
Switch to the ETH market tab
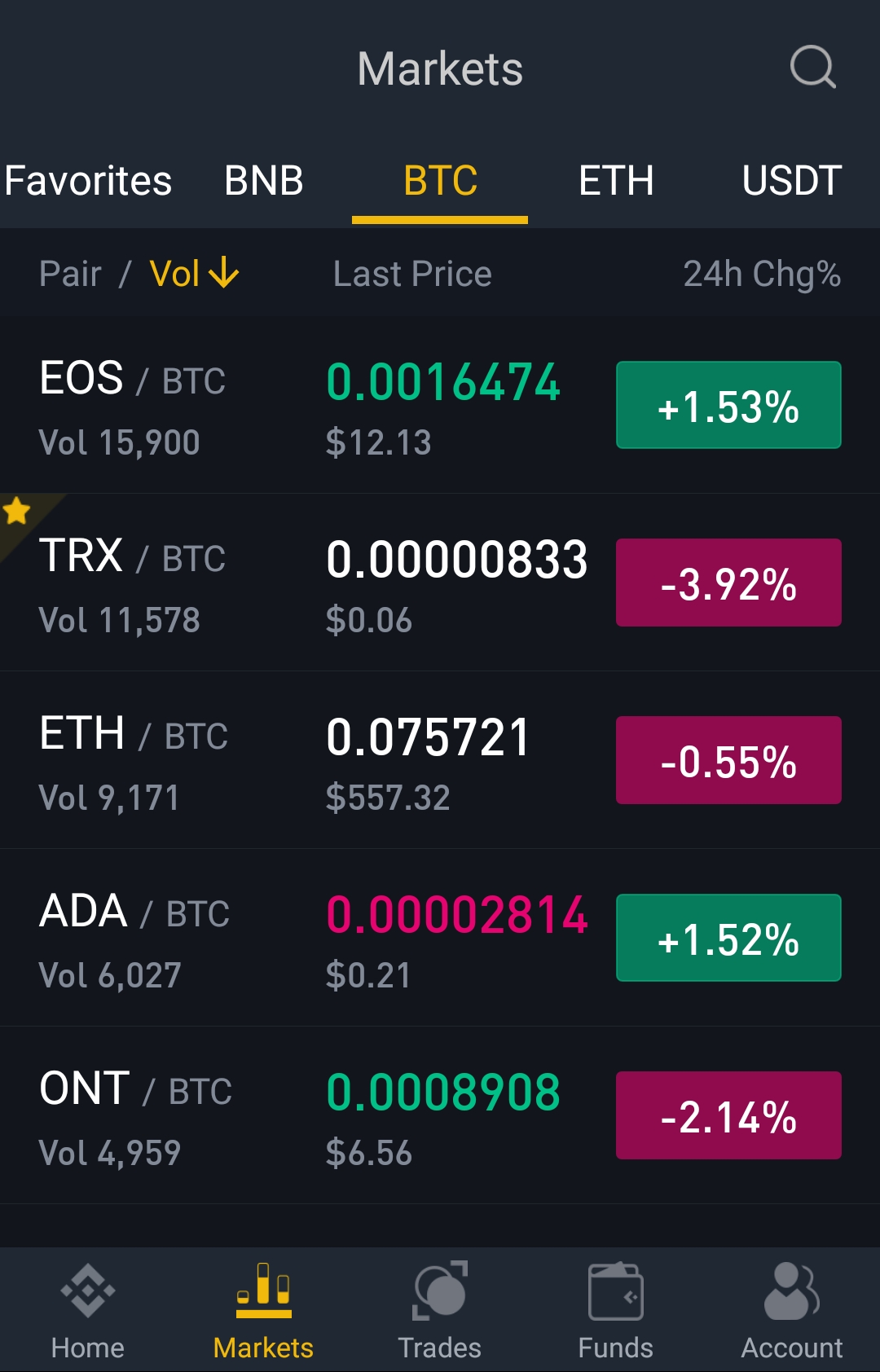pos(616,181)
